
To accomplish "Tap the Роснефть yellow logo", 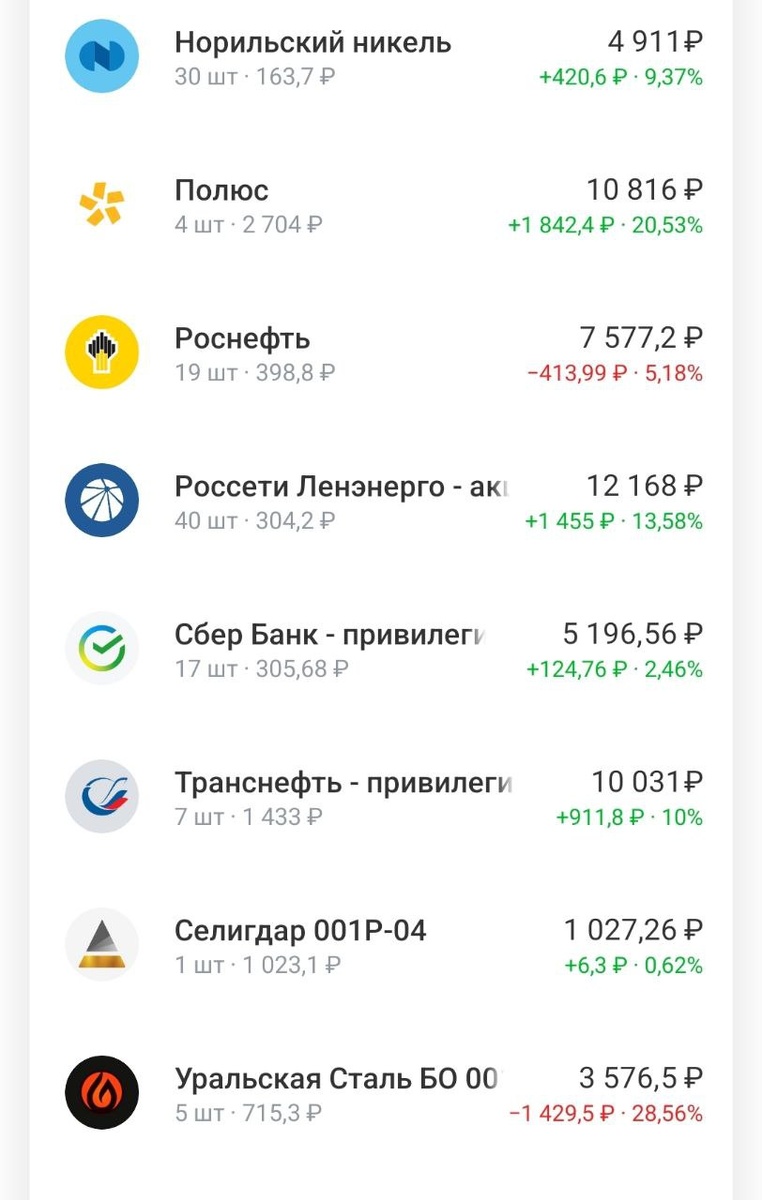I will (x=101, y=352).
